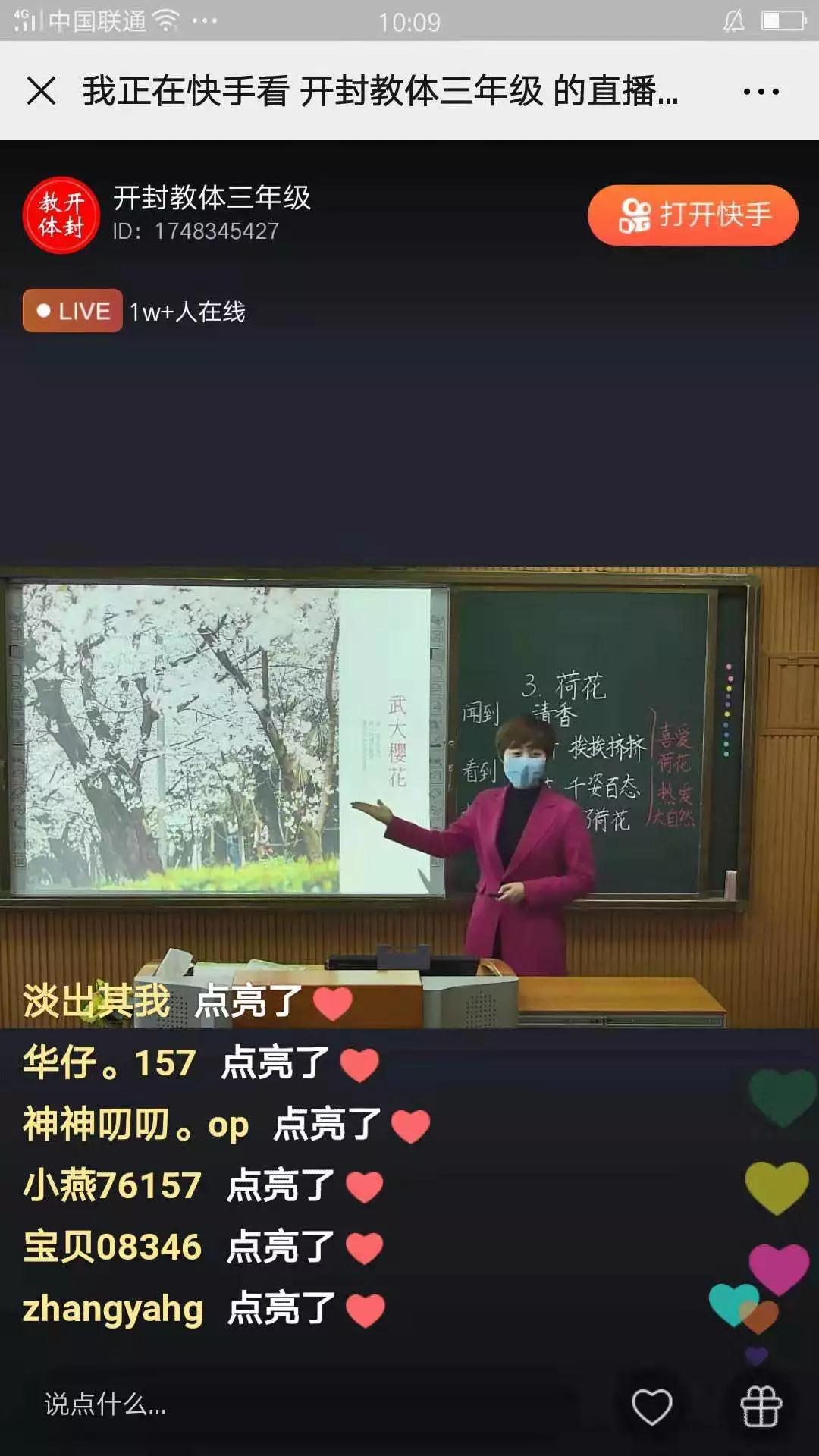The height and width of the screenshot is (1456, 819).
Task: Open the gift box icon
Action: 761,1407
